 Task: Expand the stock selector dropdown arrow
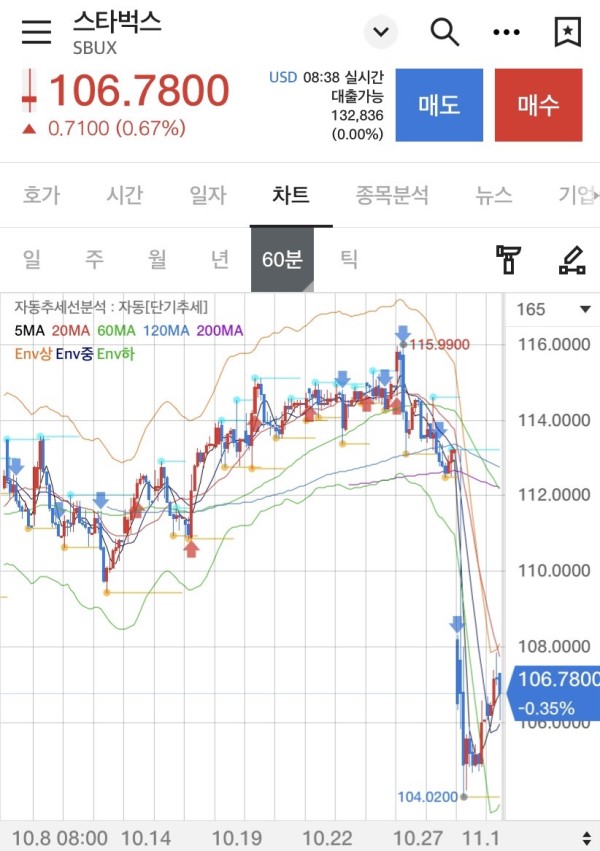click(x=380, y=32)
